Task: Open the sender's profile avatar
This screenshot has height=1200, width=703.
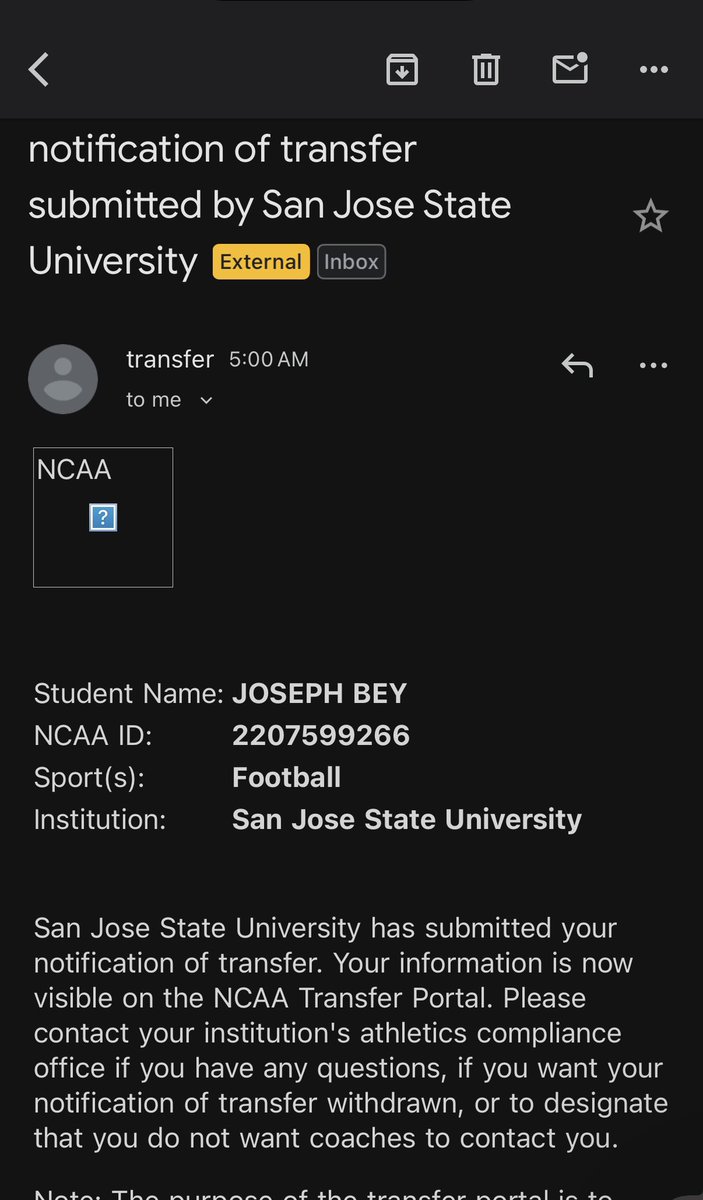Action: click(63, 379)
